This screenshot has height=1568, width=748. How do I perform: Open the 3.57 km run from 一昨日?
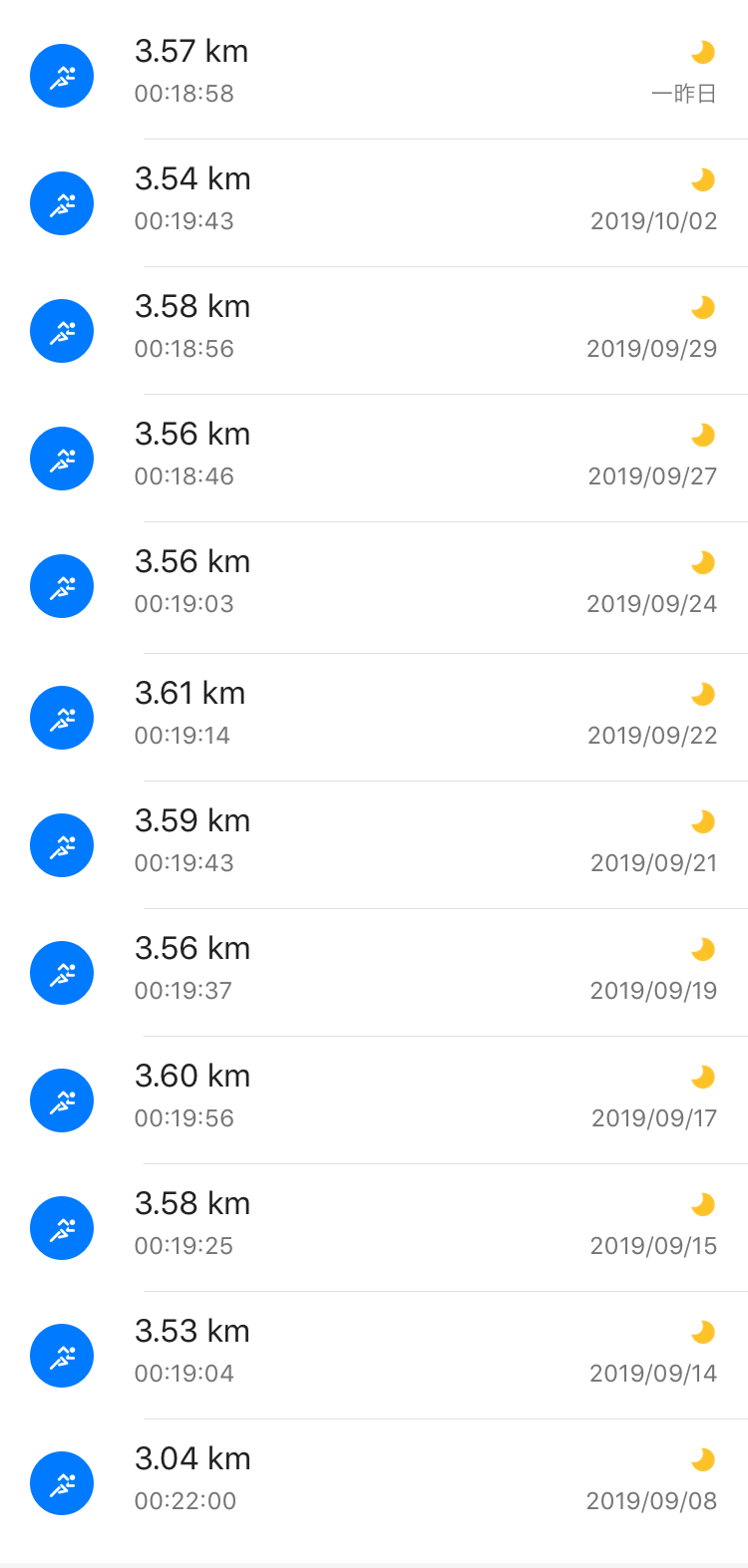click(374, 76)
